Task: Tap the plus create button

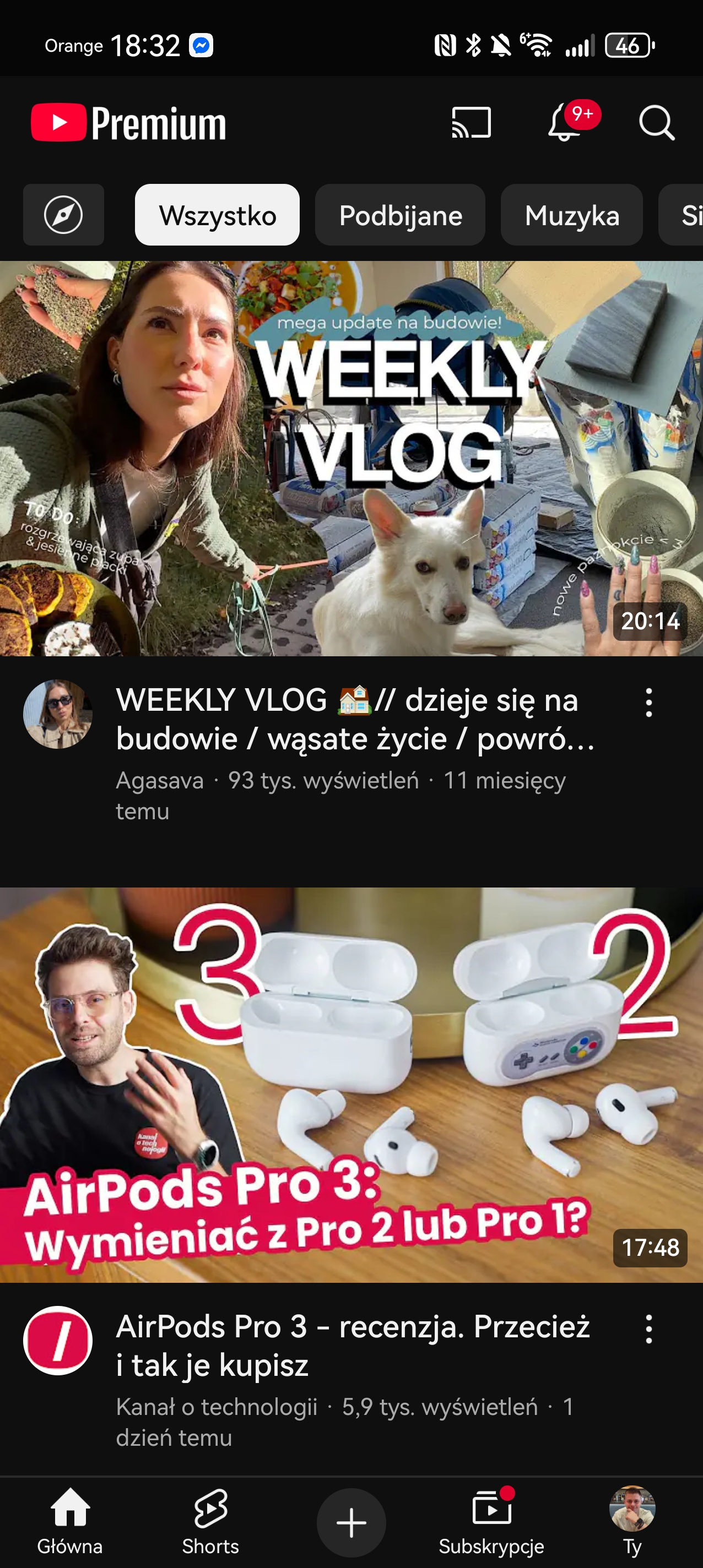Action: point(351,1522)
